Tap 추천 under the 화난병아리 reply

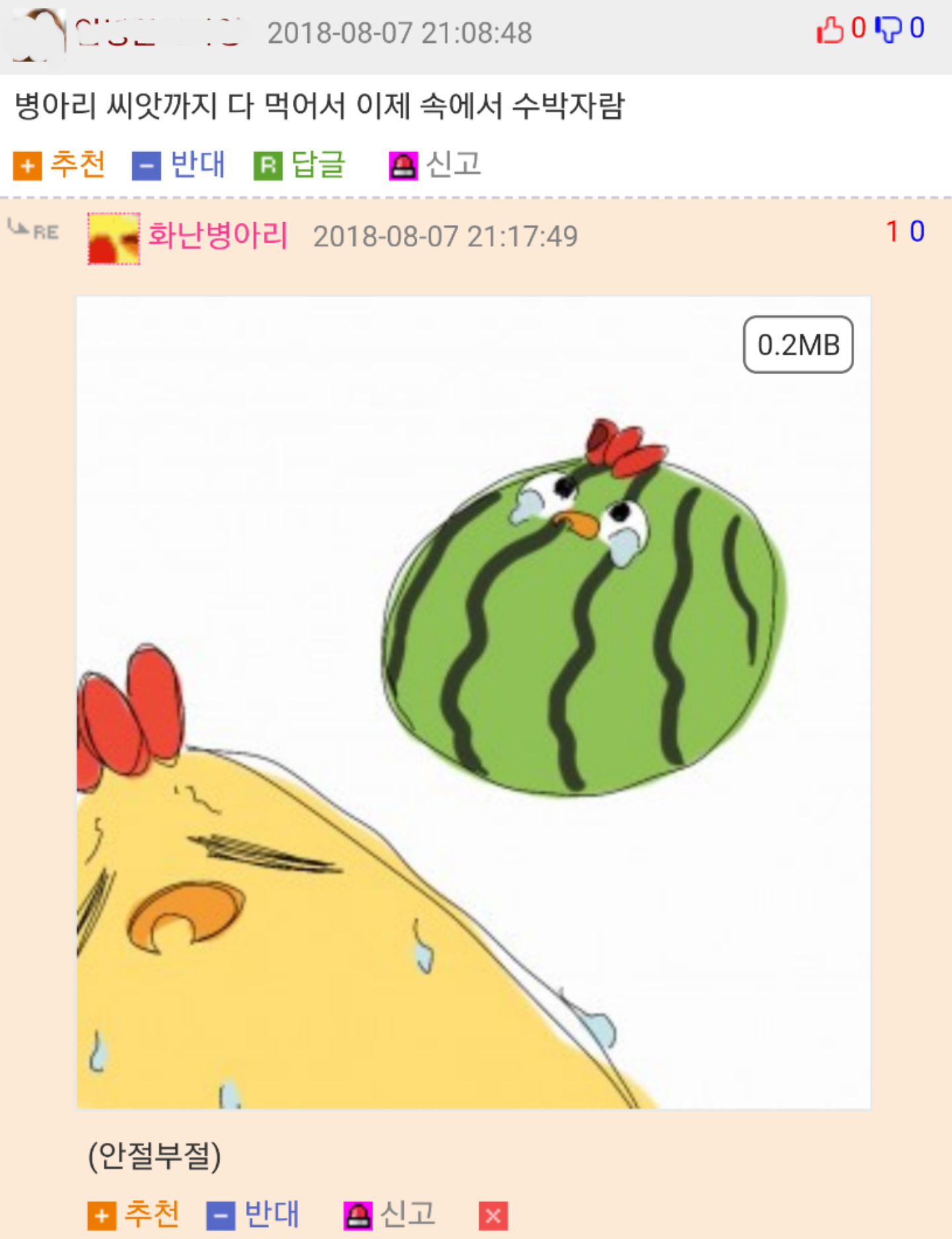[134, 1215]
